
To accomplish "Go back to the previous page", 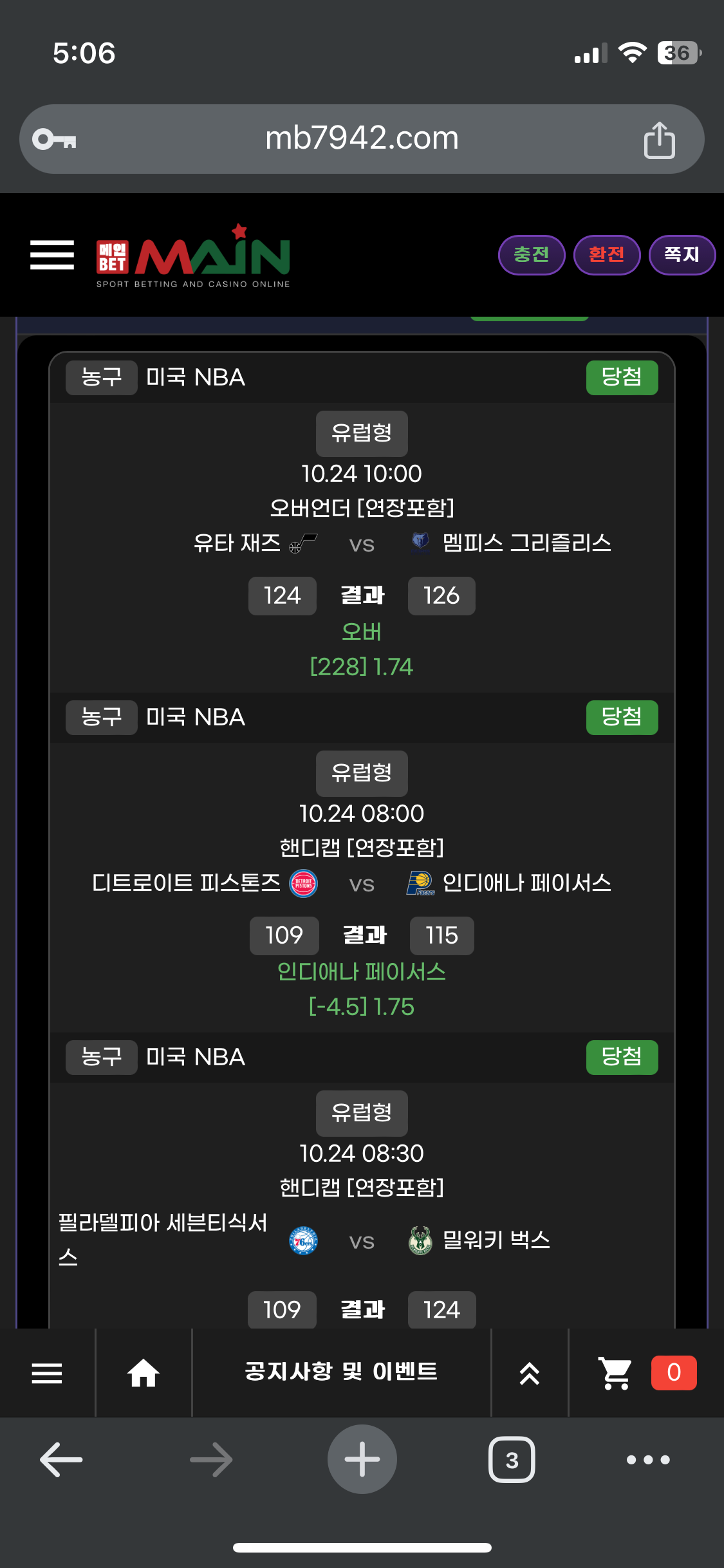I will (x=61, y=1459).
